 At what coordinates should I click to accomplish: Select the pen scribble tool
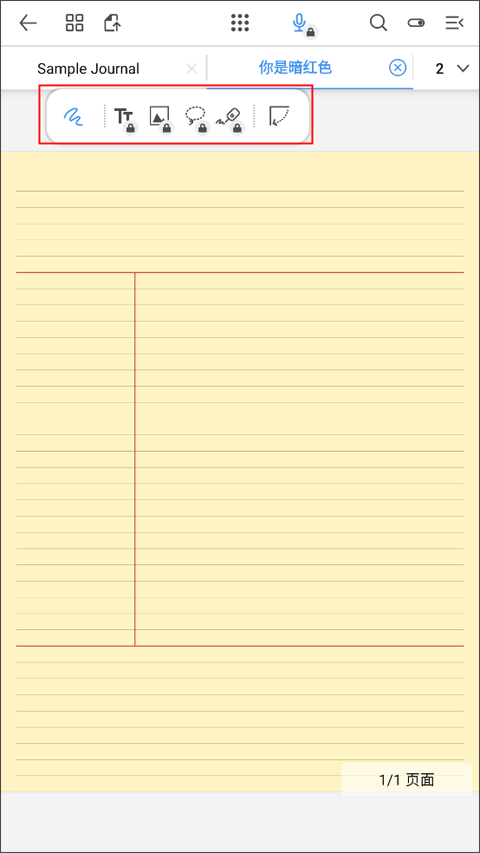click(73, 116)
